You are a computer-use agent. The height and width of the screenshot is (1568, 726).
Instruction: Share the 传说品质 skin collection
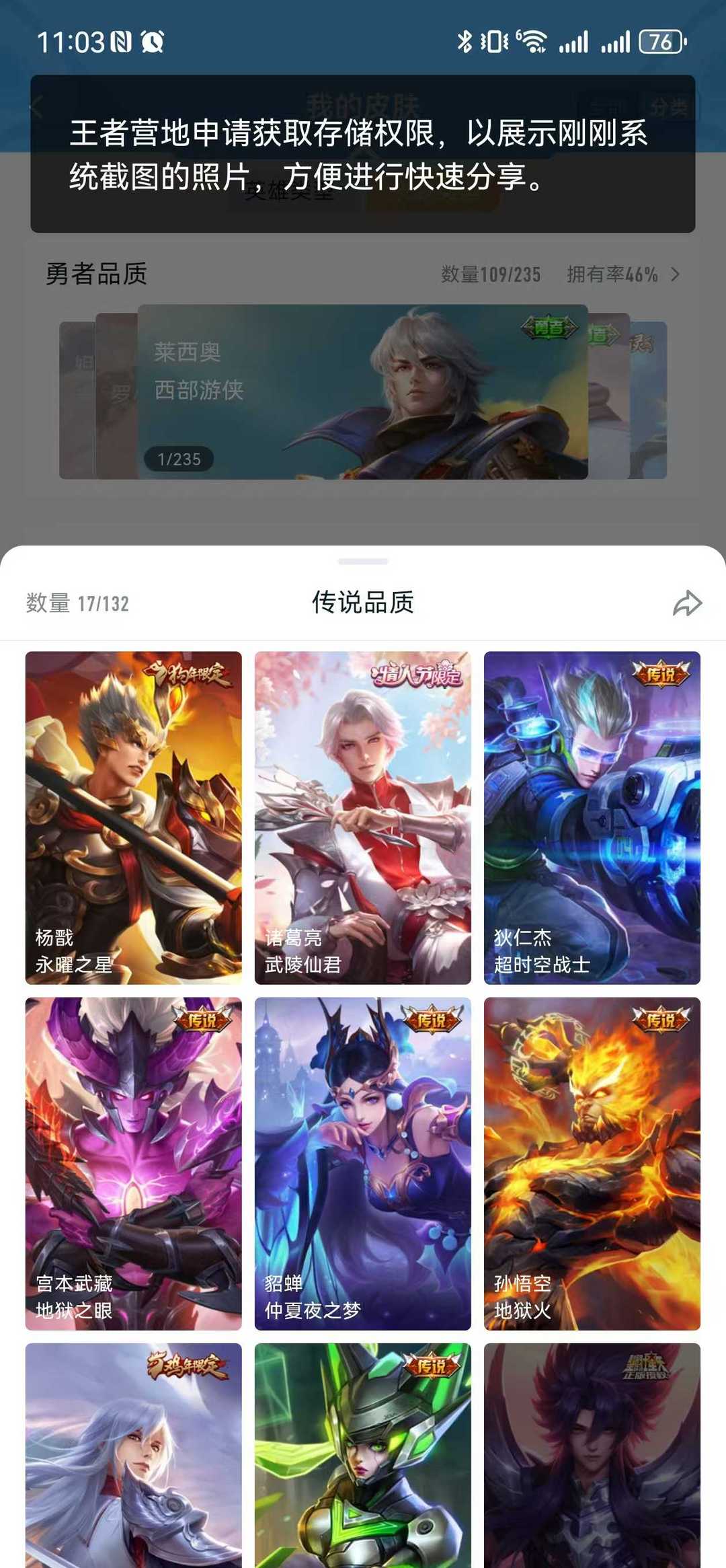687,603
